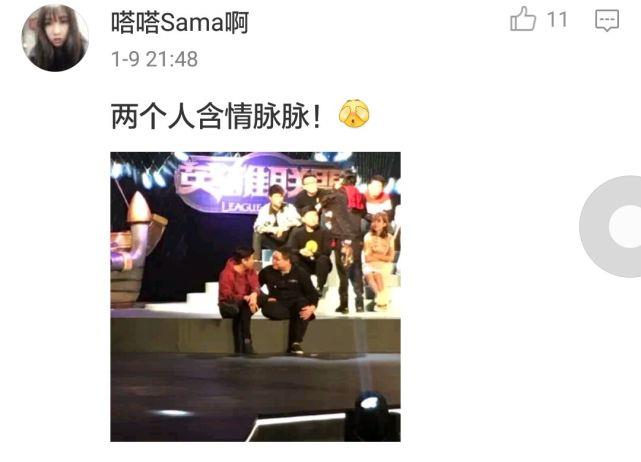The image size is (641, 462).
Task: Open 嗒嗒Sama啊's profile avatar
Action: click(x=55, y=38)
